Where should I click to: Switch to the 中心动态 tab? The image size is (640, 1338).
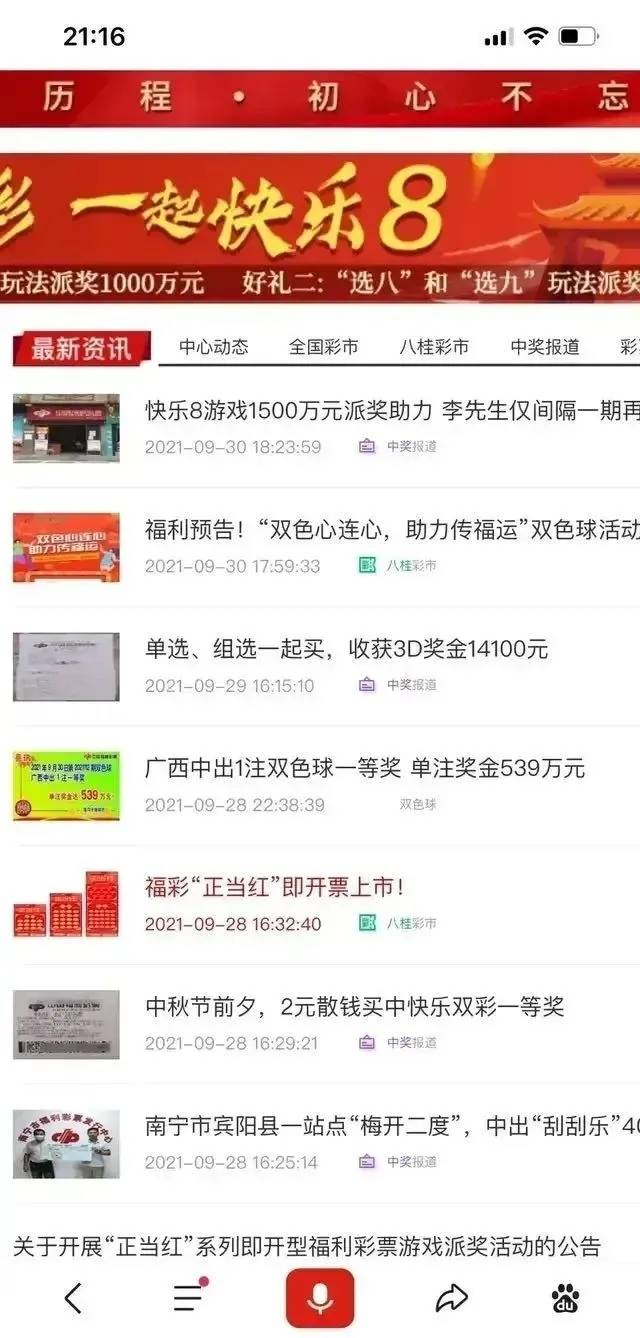tap(214, 348)
